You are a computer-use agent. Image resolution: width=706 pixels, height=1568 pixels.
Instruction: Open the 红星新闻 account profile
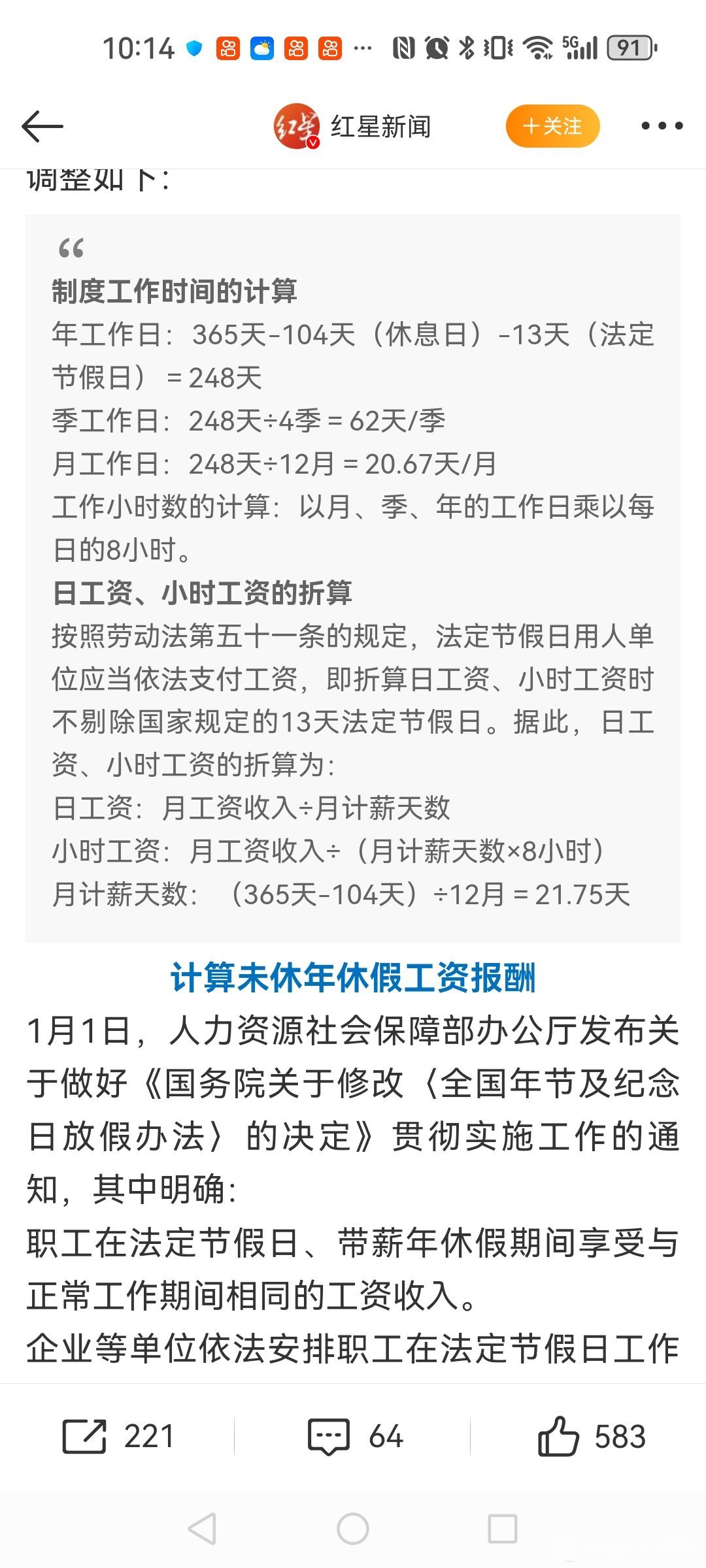tap(353, 126)
